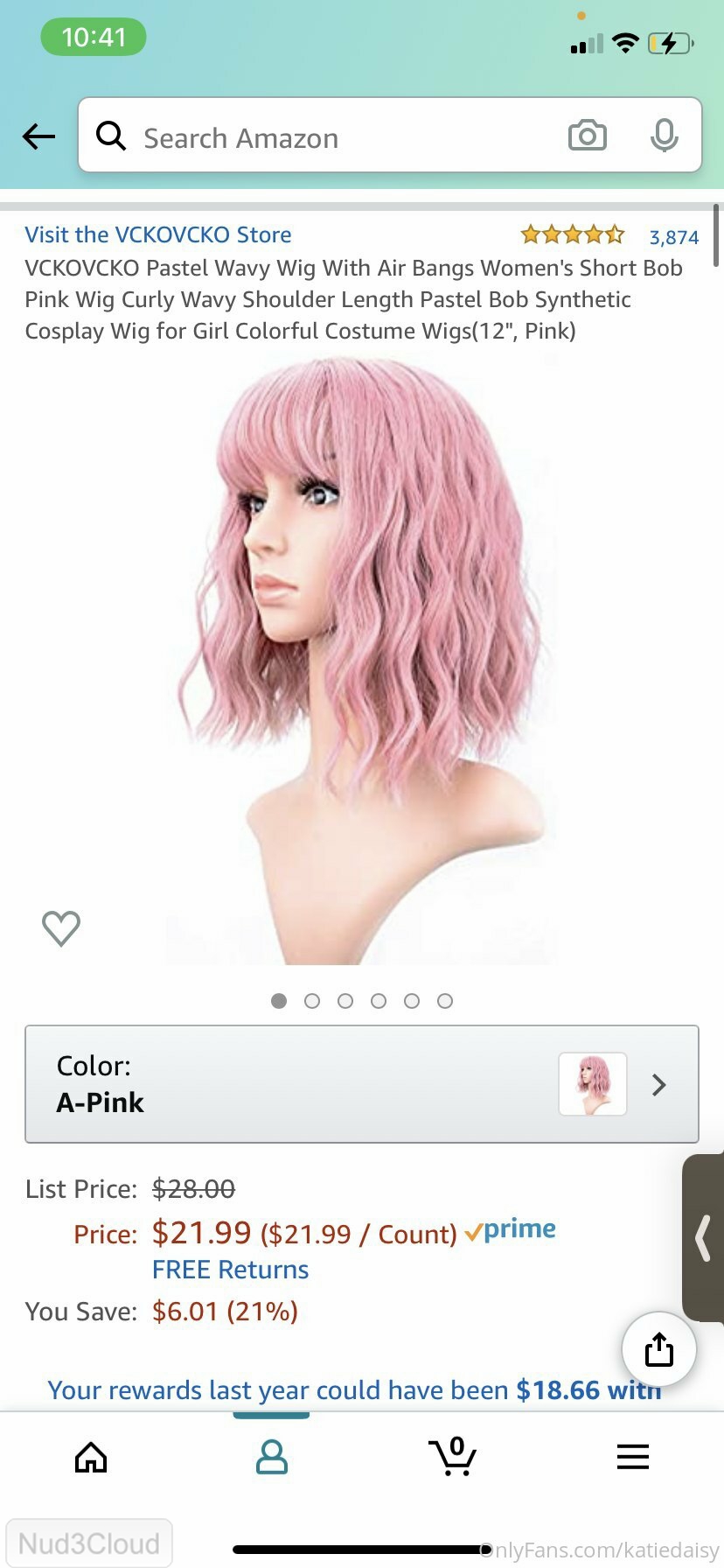The image size is (724, 1568).
Task: Visit the VCKOVCKO Store link
Action: tap(158, 234)
